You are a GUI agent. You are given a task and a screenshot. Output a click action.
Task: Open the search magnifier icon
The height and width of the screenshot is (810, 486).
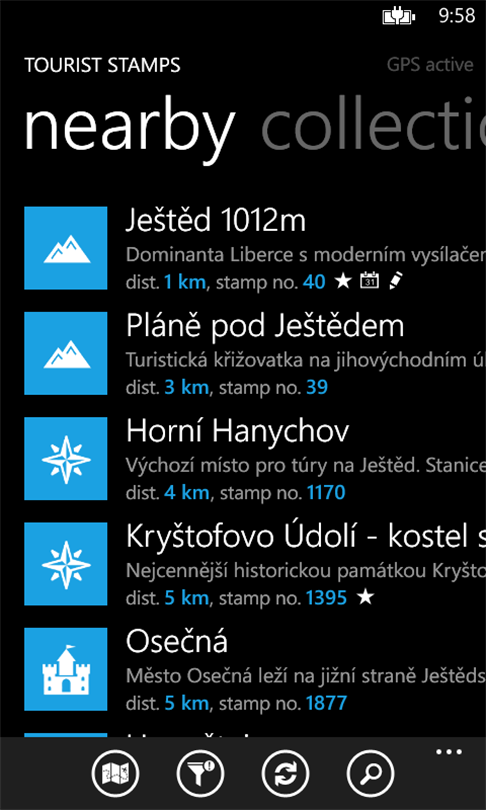[371, 774]
